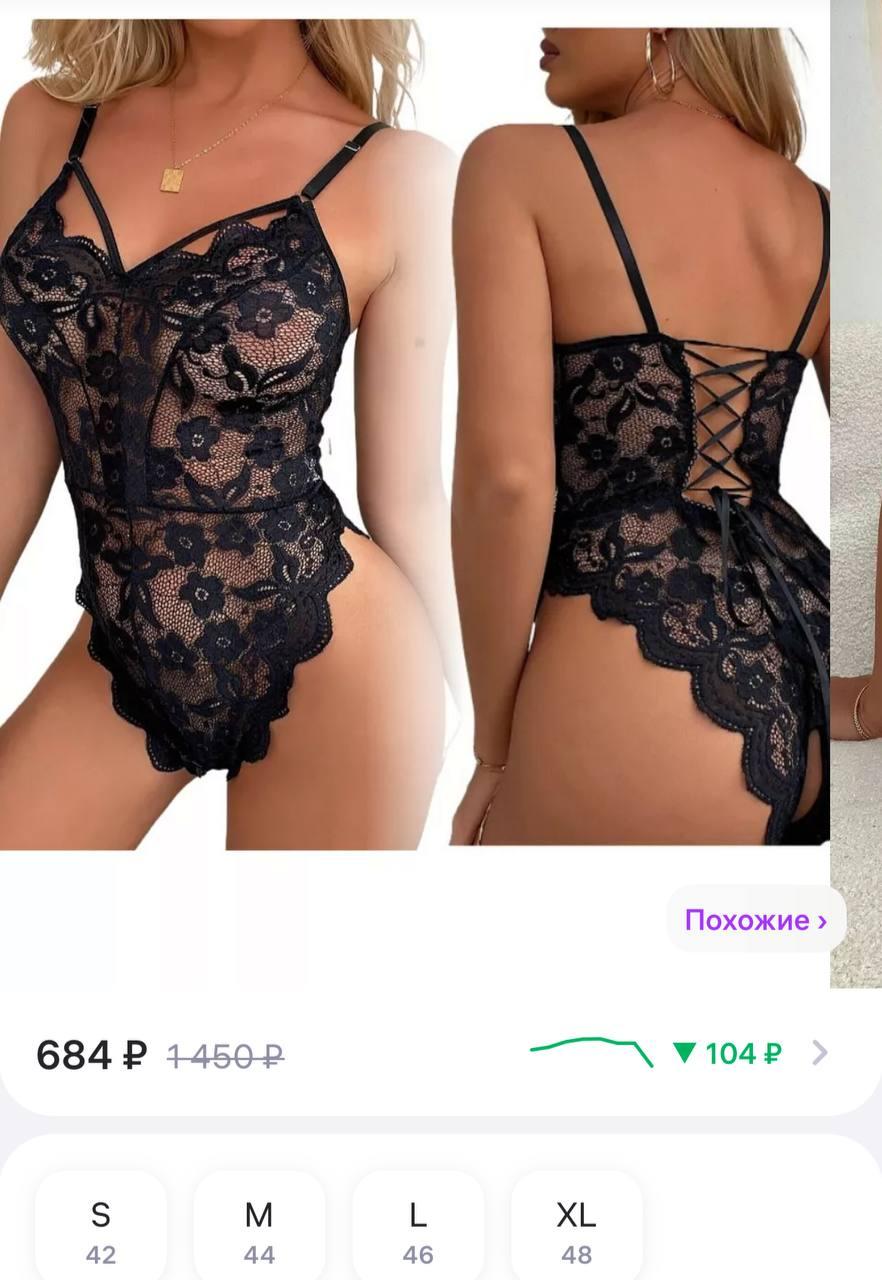Image resolution: width=882 pixels, height=1280 pixels.
Task: Choose size M 44
Action: [x=259, y=1230]
